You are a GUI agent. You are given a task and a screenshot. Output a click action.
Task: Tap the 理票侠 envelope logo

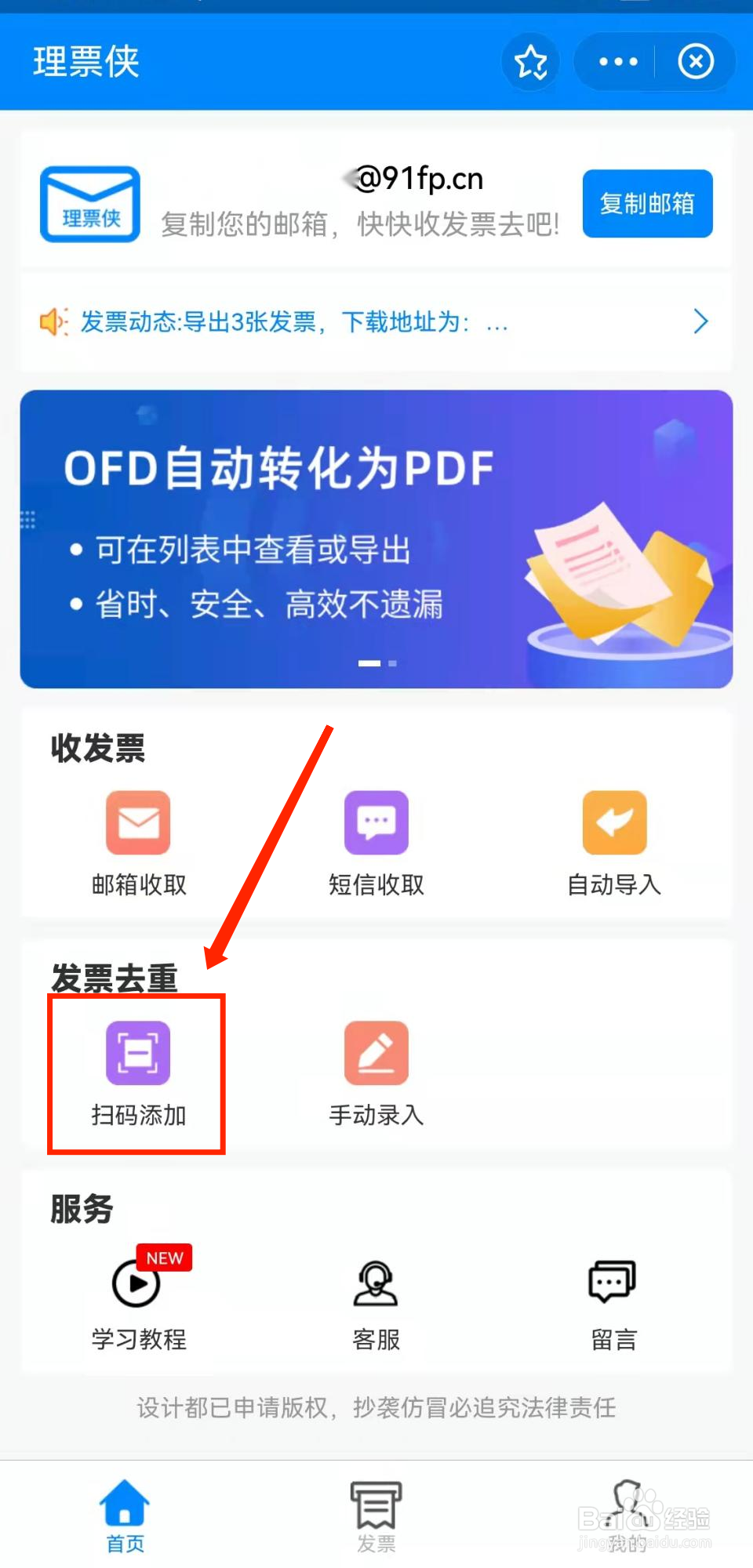point(89,204)
